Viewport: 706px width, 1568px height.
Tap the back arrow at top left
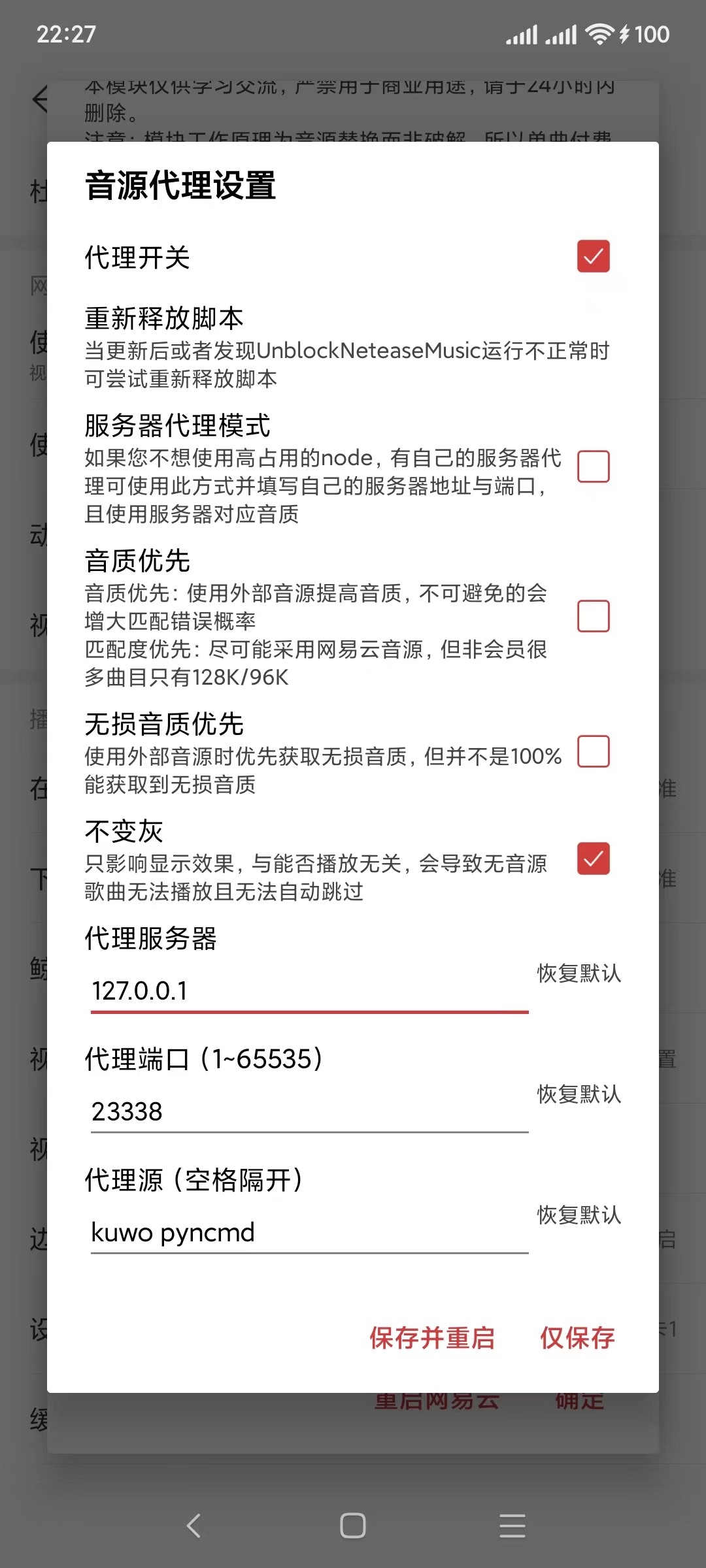[41, 99]
